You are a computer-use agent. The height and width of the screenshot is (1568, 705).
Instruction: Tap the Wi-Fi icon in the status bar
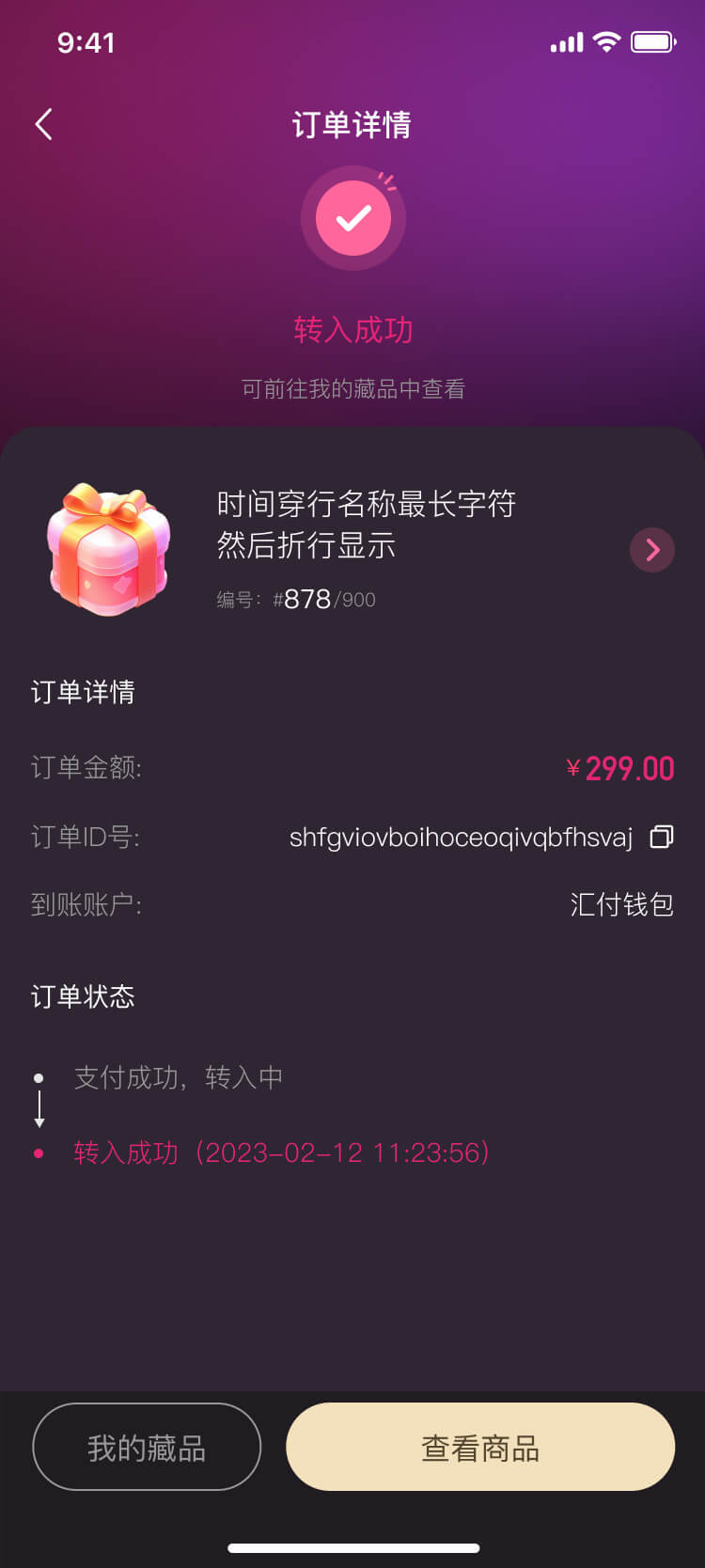(606, 41)
